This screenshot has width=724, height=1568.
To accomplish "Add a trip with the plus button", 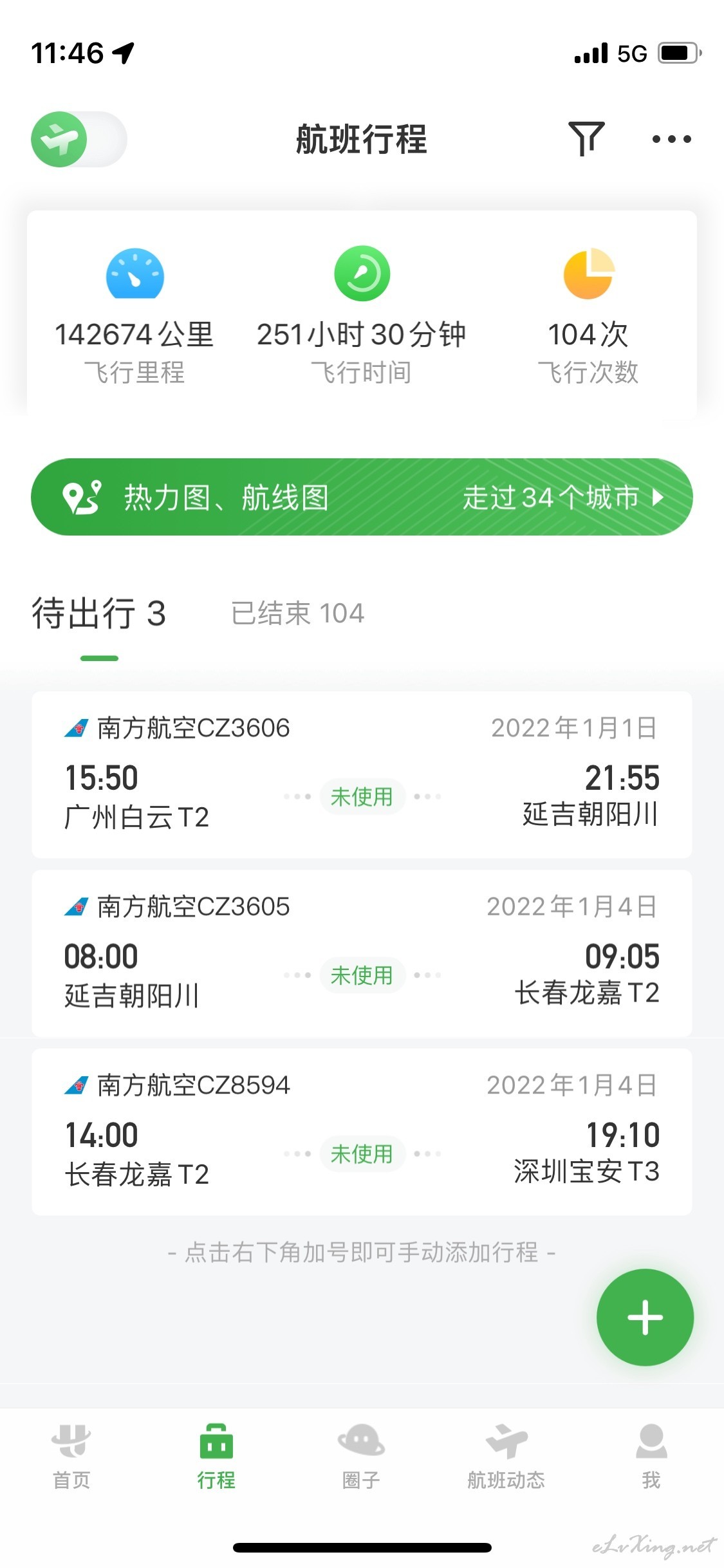I will [x=645, y=1317].
